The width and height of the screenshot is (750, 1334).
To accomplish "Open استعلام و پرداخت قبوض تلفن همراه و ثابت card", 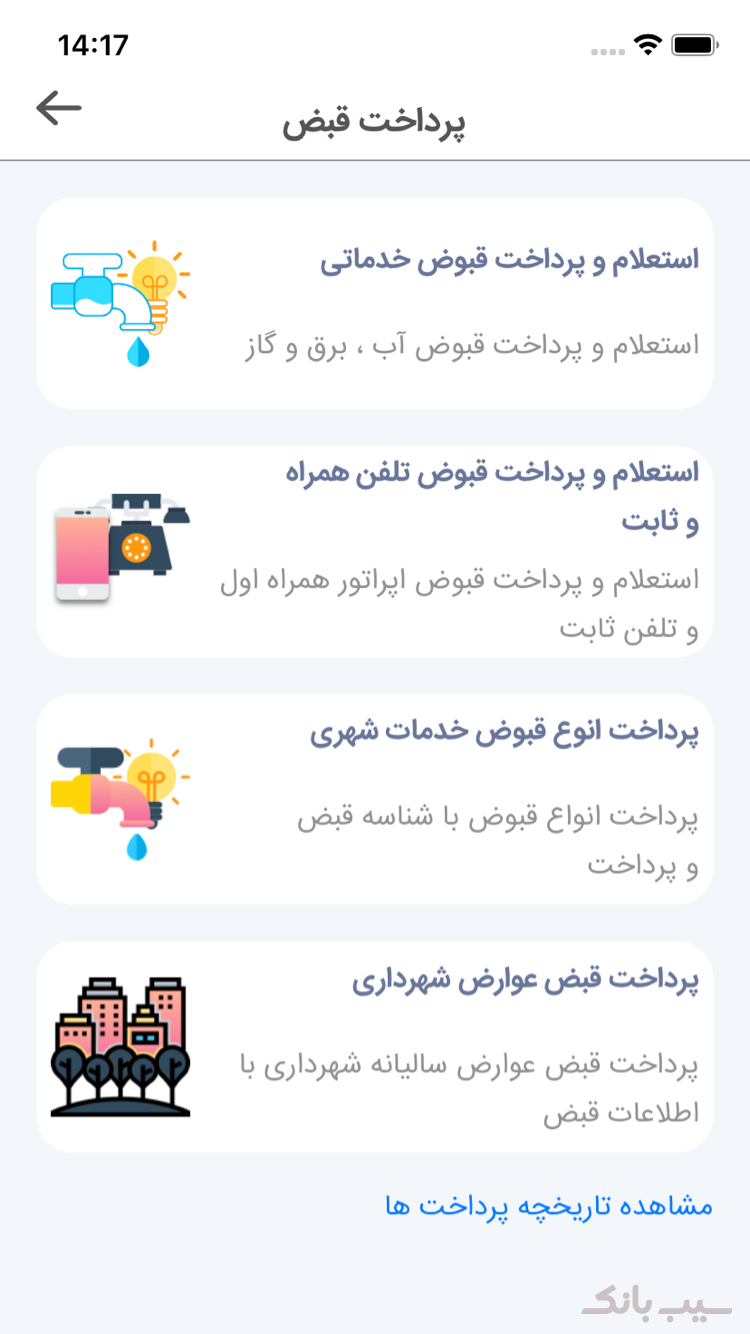I will 375,550.
